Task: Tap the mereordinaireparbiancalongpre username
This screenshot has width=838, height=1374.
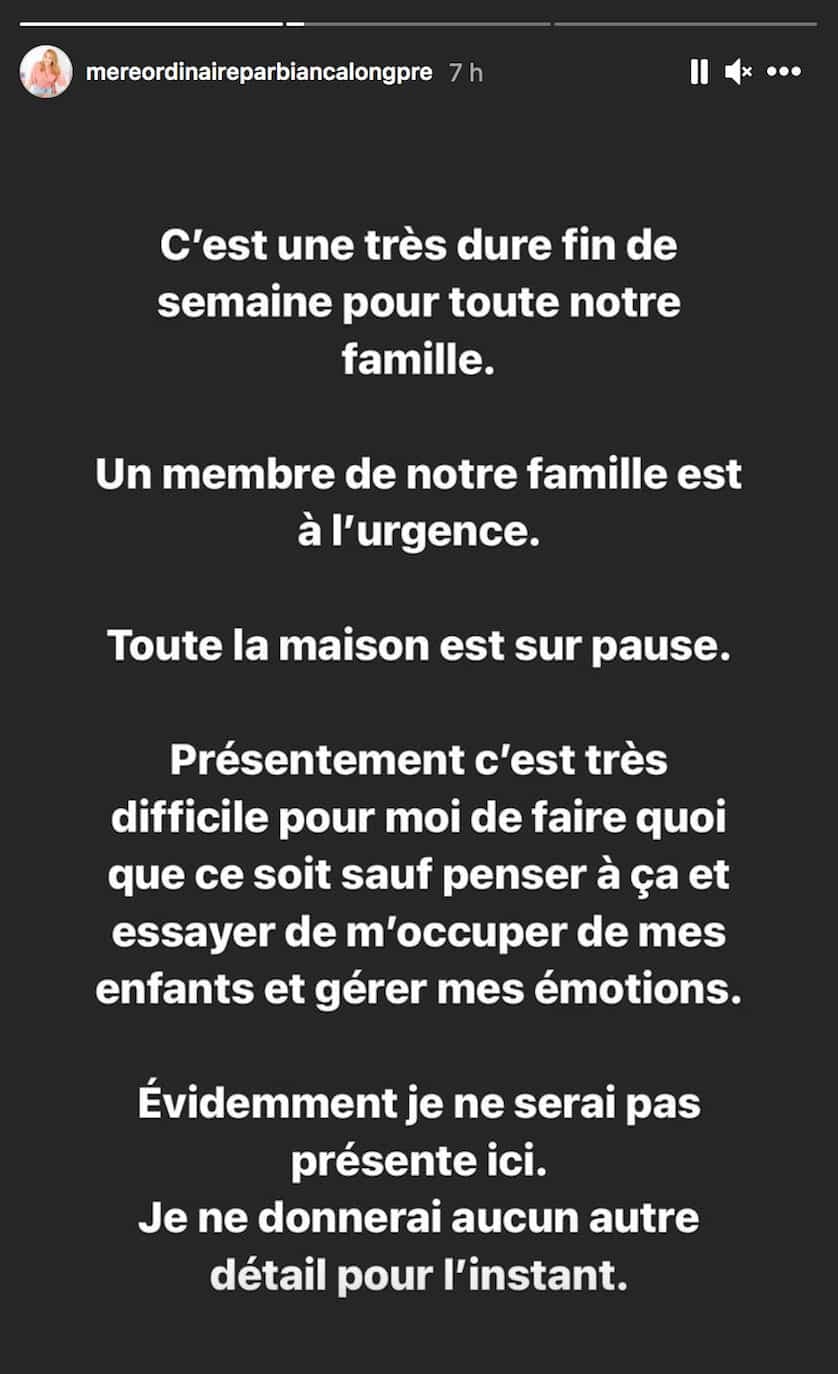Action: [x=259, y=73]
